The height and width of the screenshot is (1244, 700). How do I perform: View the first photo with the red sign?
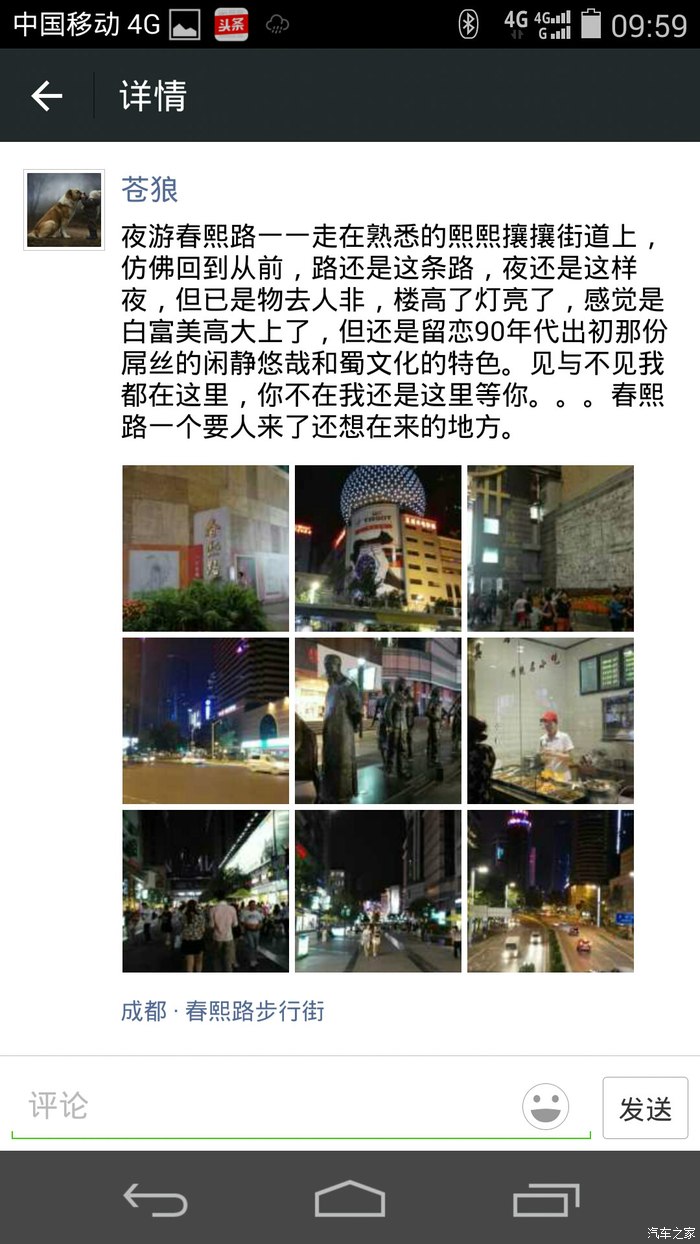[206, 548]
